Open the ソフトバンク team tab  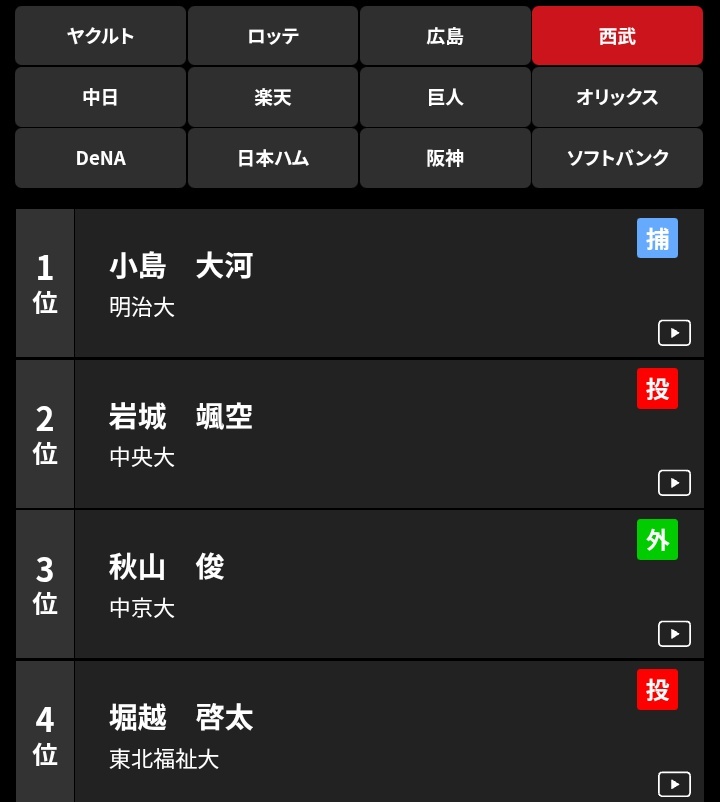pos(617,158)
